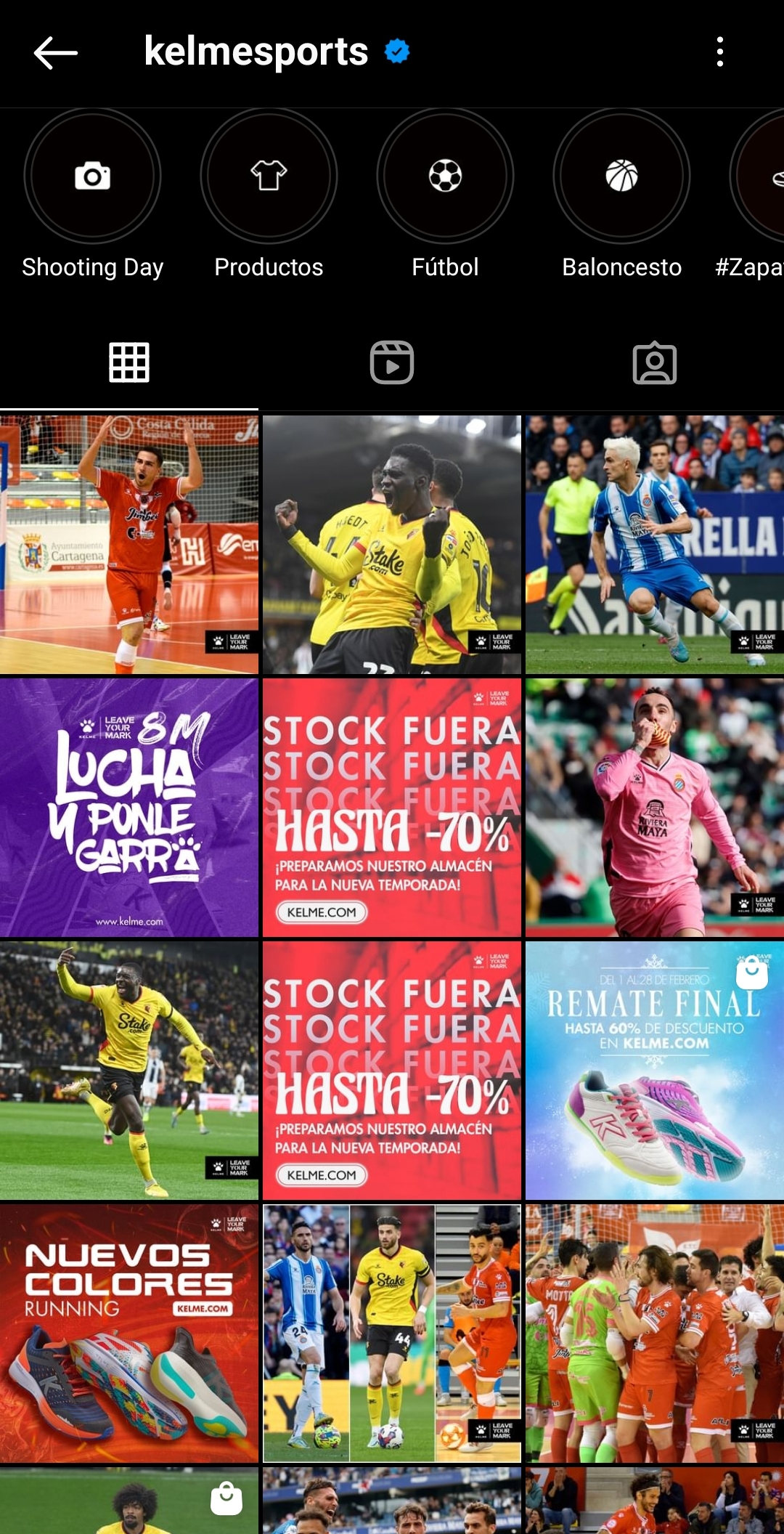Viewport: 784px width, 1534px height.
Task: Switch to the tagged photos tab
Action: pos(655,362)
